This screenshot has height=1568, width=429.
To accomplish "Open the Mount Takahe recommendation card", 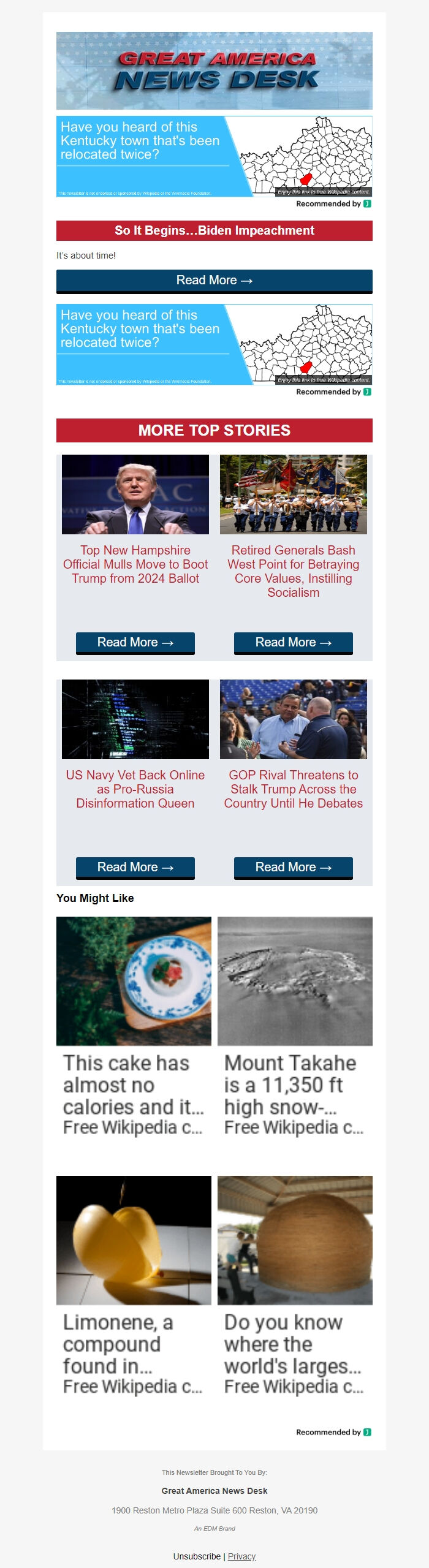I will [x=295, y=1029].
